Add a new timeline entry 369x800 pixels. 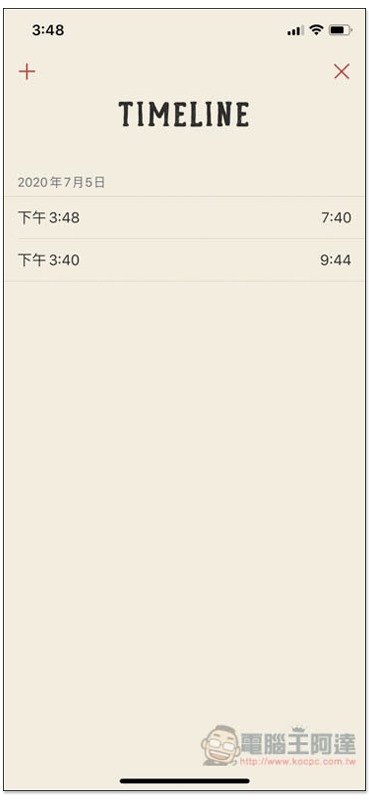coord(27,72)
